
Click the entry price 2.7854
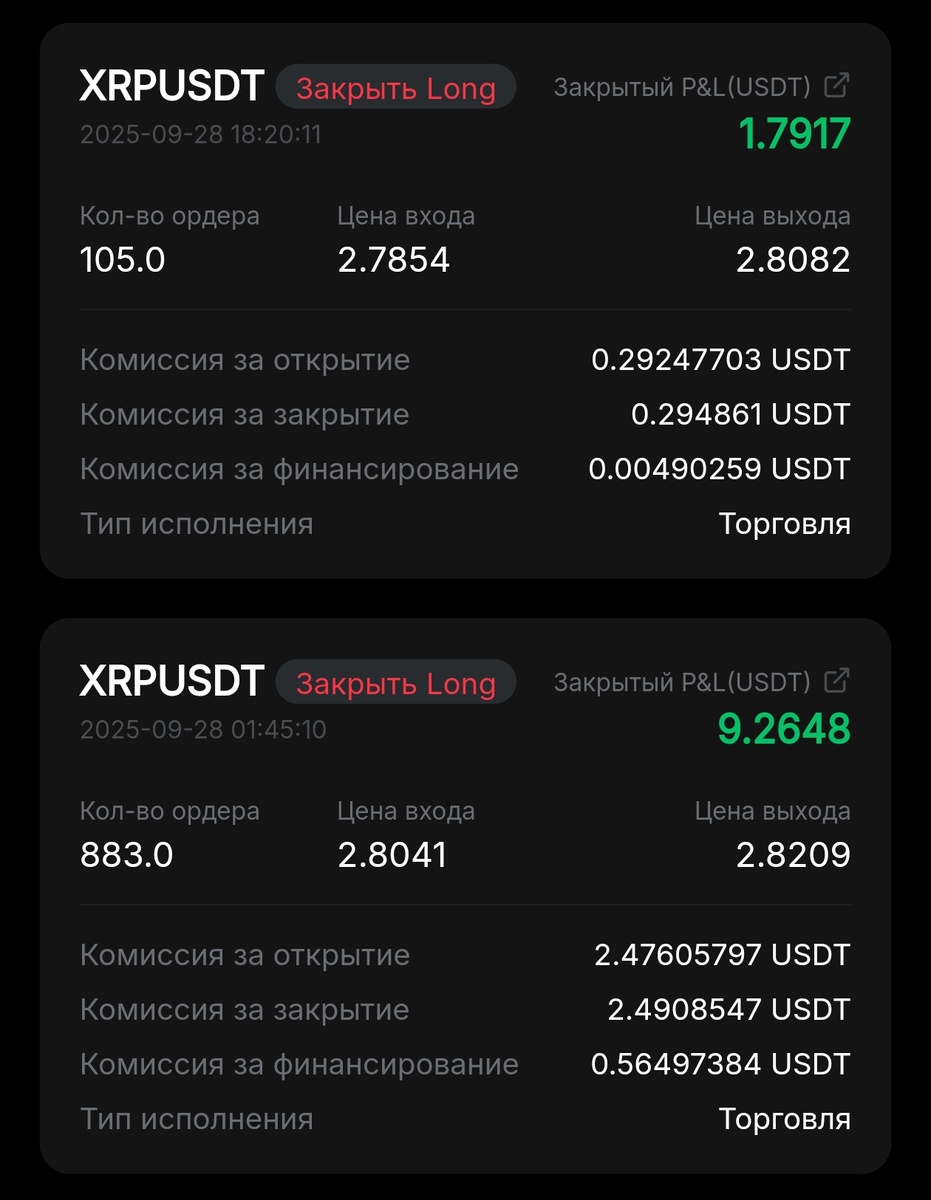click(394, 259)
